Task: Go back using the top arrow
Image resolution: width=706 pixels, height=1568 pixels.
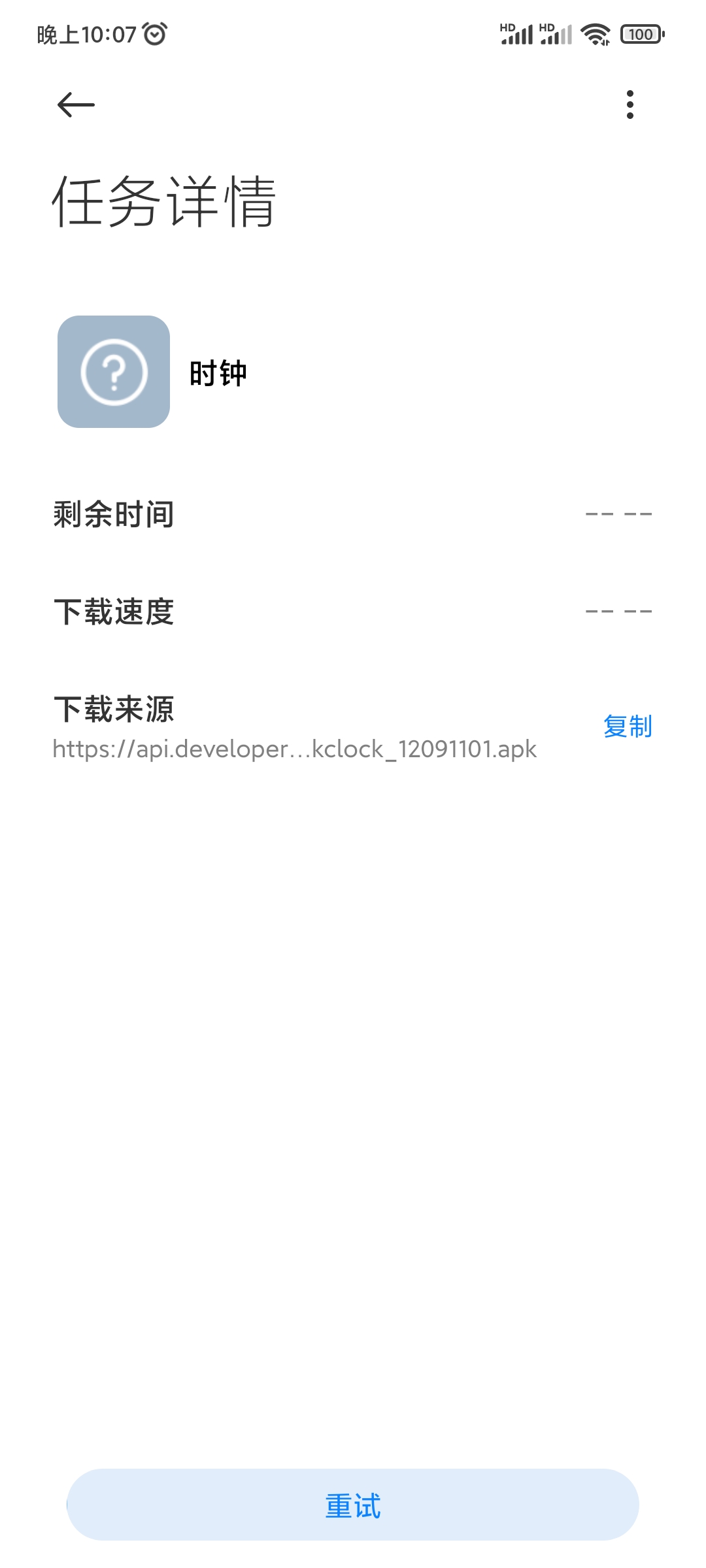Action: pos(76,105)
